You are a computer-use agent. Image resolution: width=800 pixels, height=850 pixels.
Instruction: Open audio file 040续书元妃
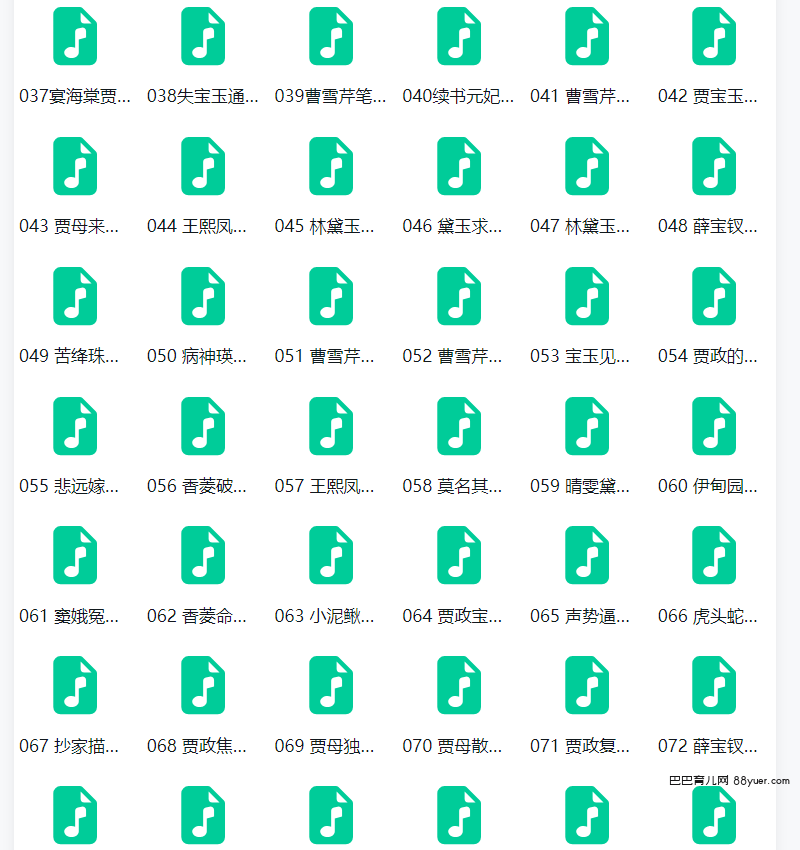pyautogui.click(x=459, y=36)
